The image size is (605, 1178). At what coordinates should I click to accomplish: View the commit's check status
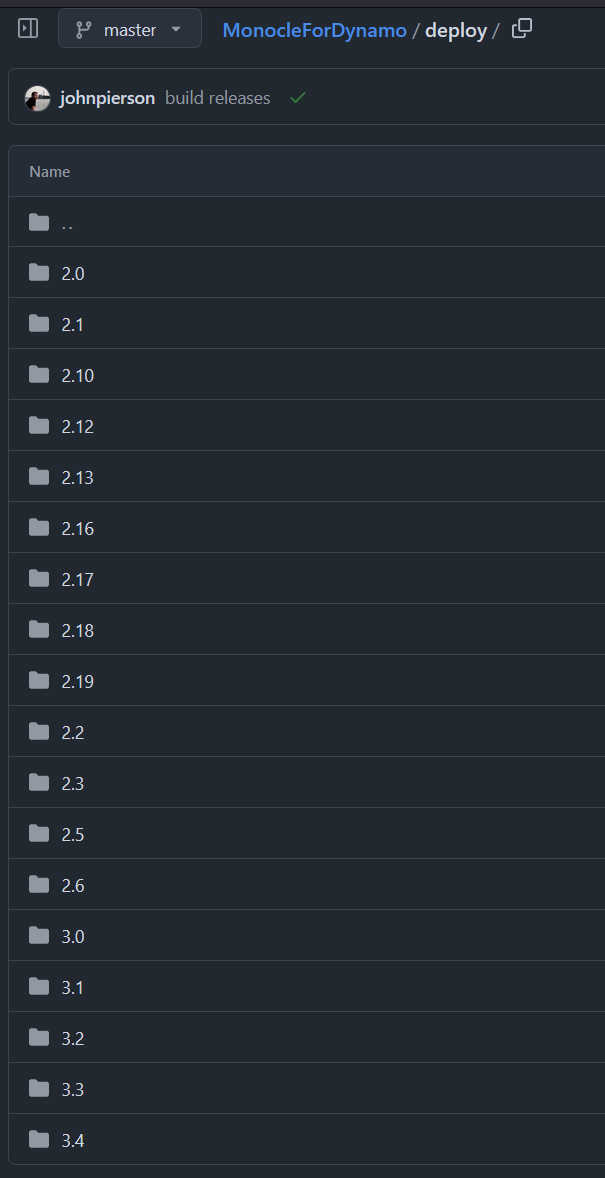point(297,98)
